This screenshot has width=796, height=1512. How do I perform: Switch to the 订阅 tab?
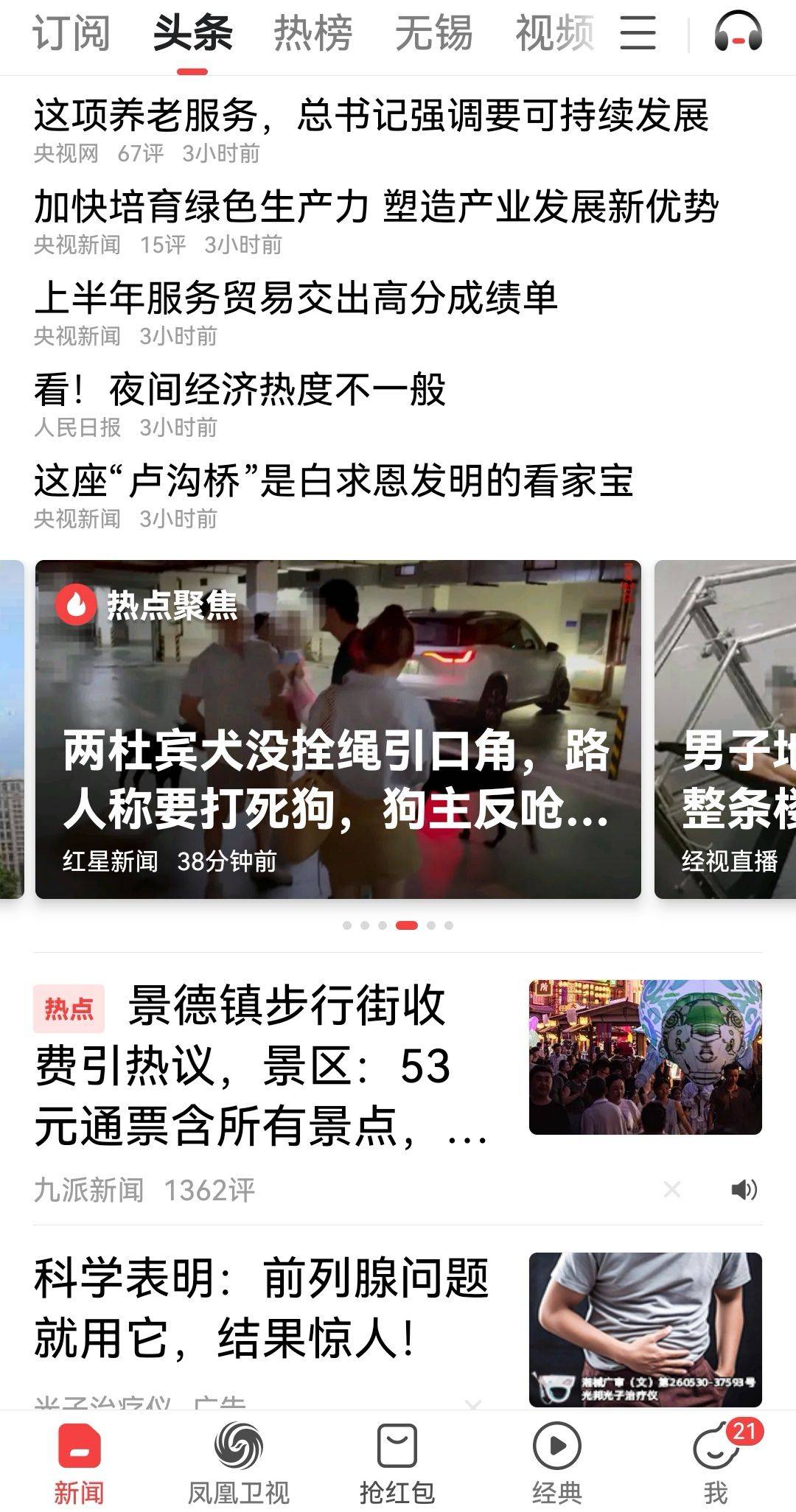[x=71, y=34]
